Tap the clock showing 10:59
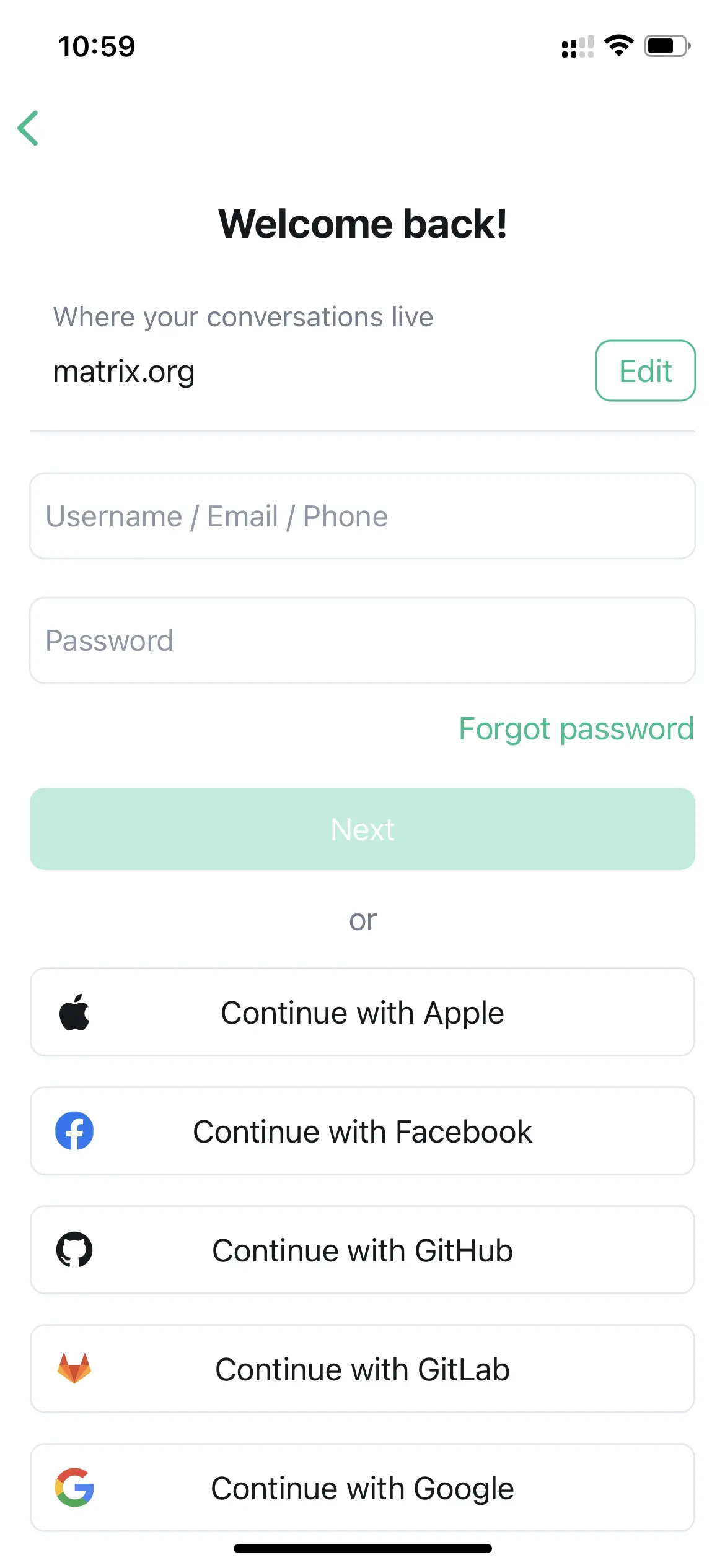This screenshot has width=725, height=1568. click(96, 45)
